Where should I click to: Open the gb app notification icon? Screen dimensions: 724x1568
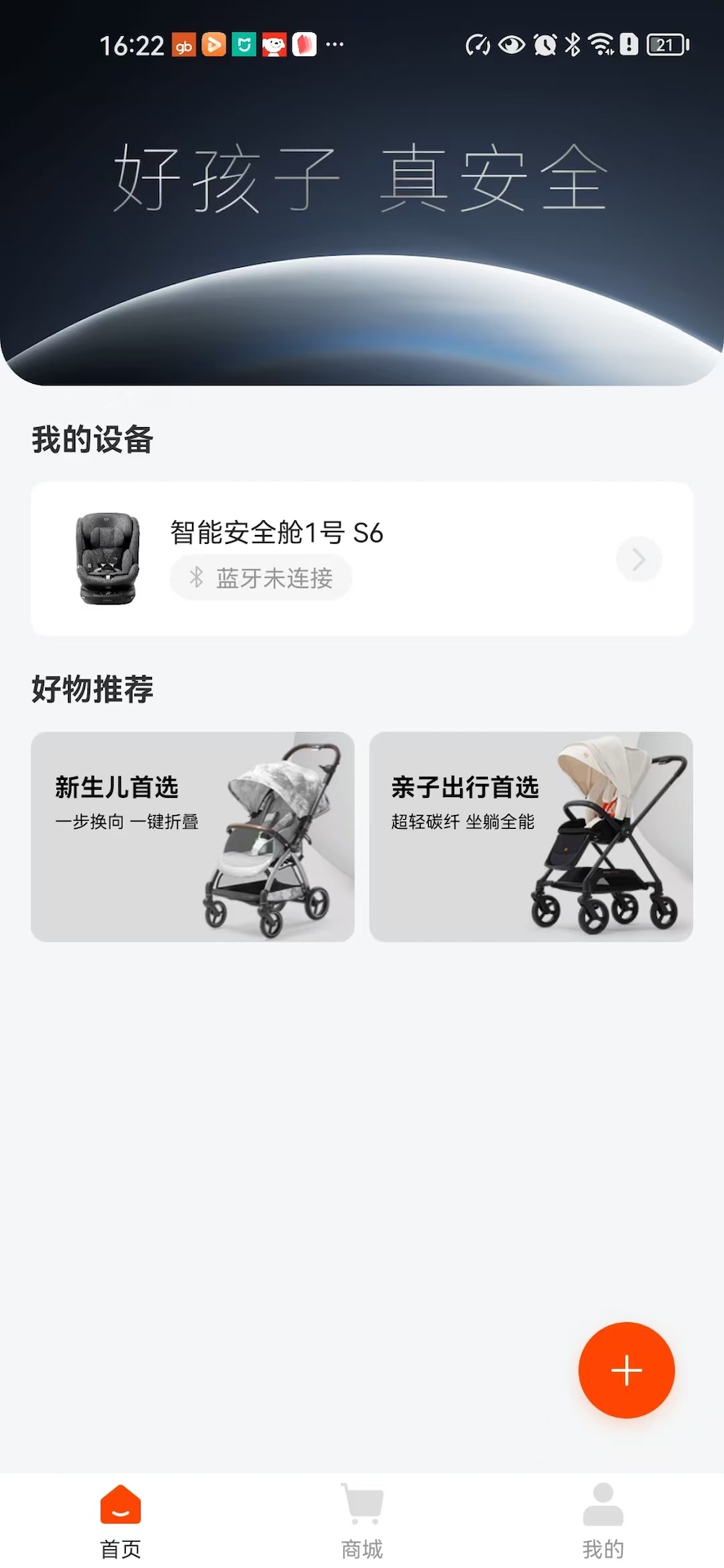point(184,45)
